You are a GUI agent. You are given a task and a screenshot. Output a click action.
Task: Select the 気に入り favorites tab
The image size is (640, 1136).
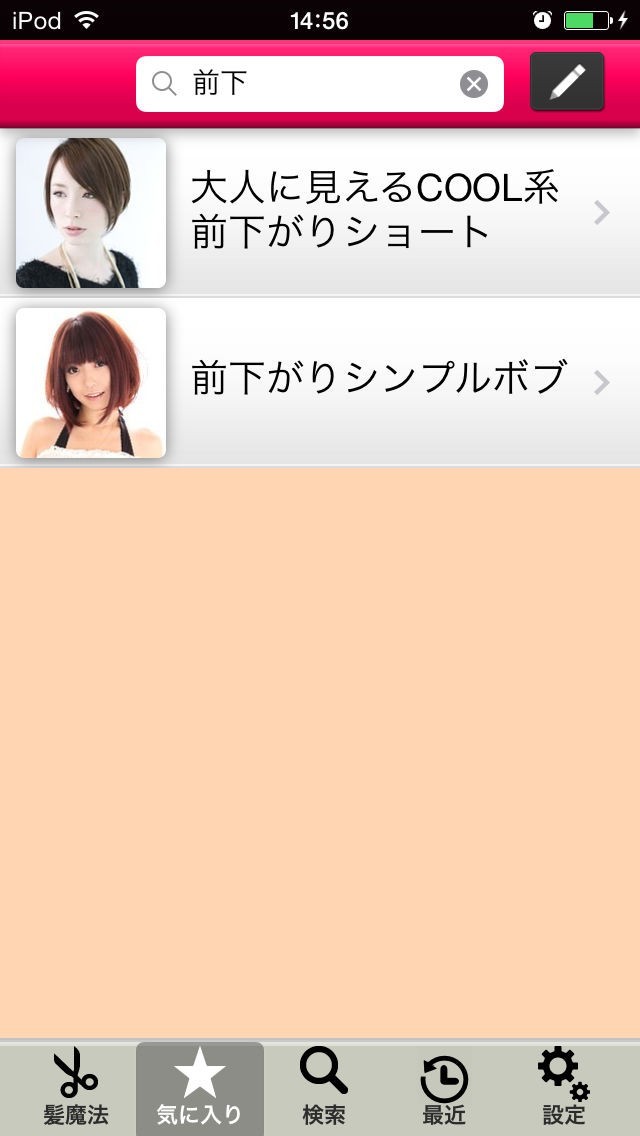click(x=200, y=1088)
